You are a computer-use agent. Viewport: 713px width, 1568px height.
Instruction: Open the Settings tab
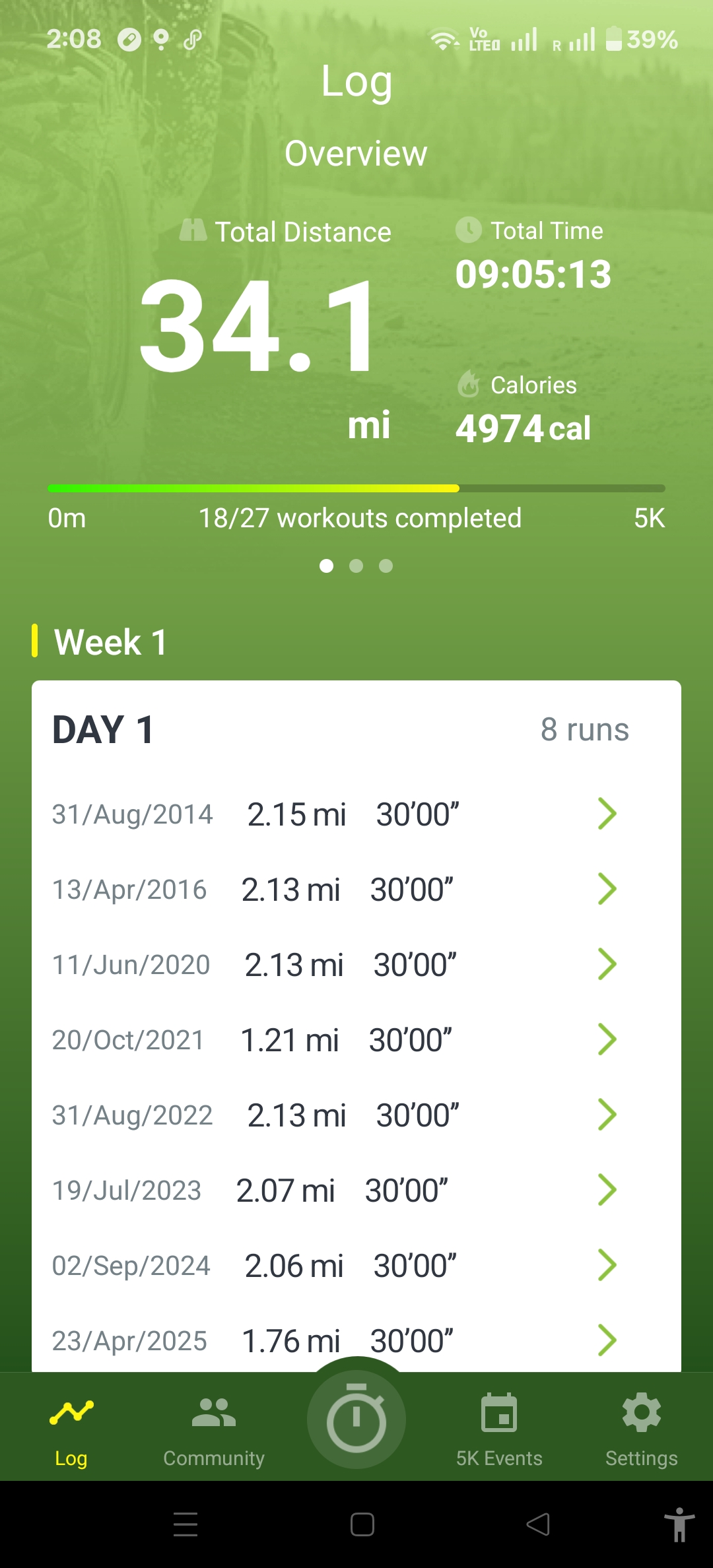641,1428
